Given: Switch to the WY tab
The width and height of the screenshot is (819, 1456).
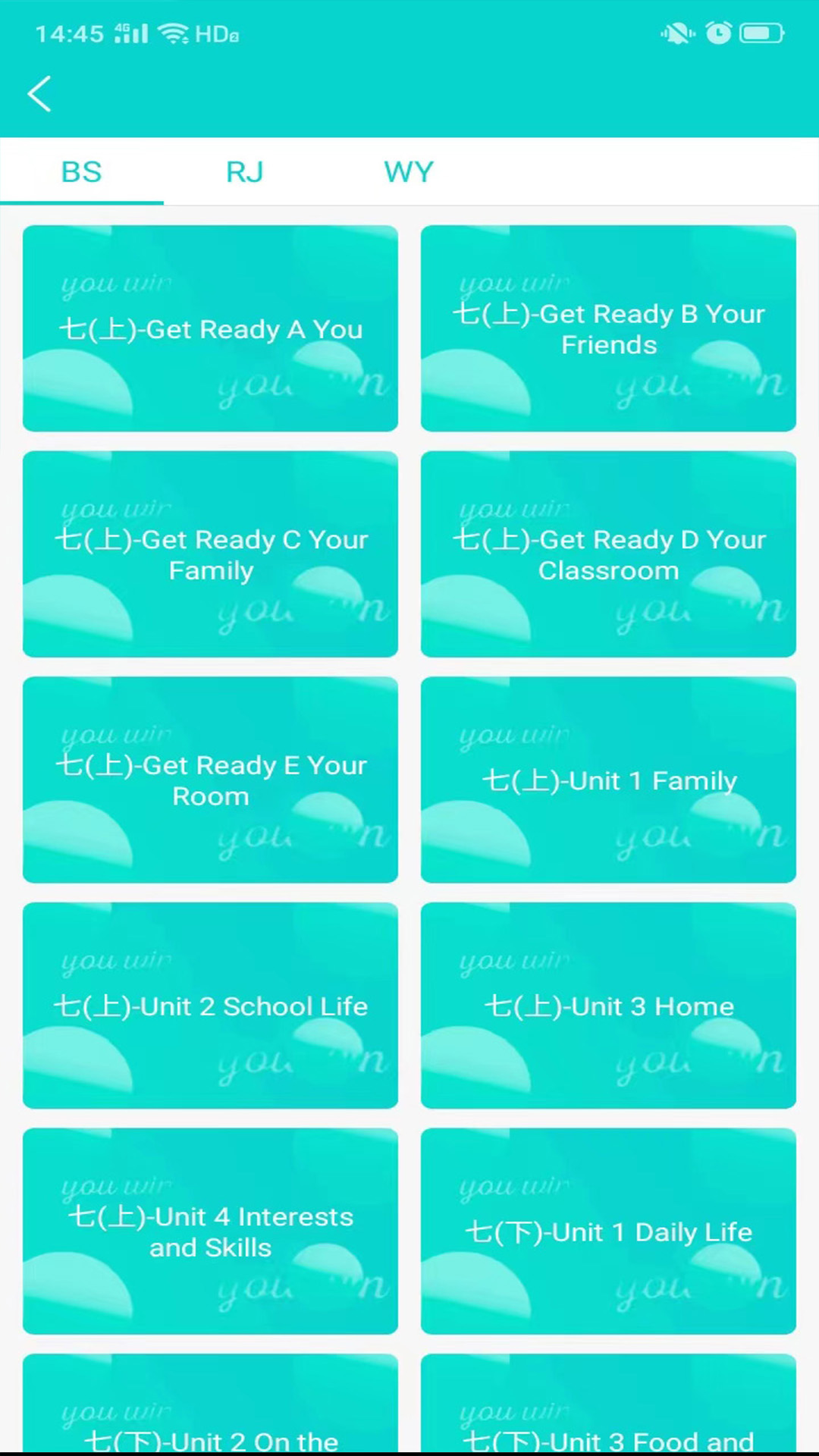Looking at the screenshot, I should 409,172.
